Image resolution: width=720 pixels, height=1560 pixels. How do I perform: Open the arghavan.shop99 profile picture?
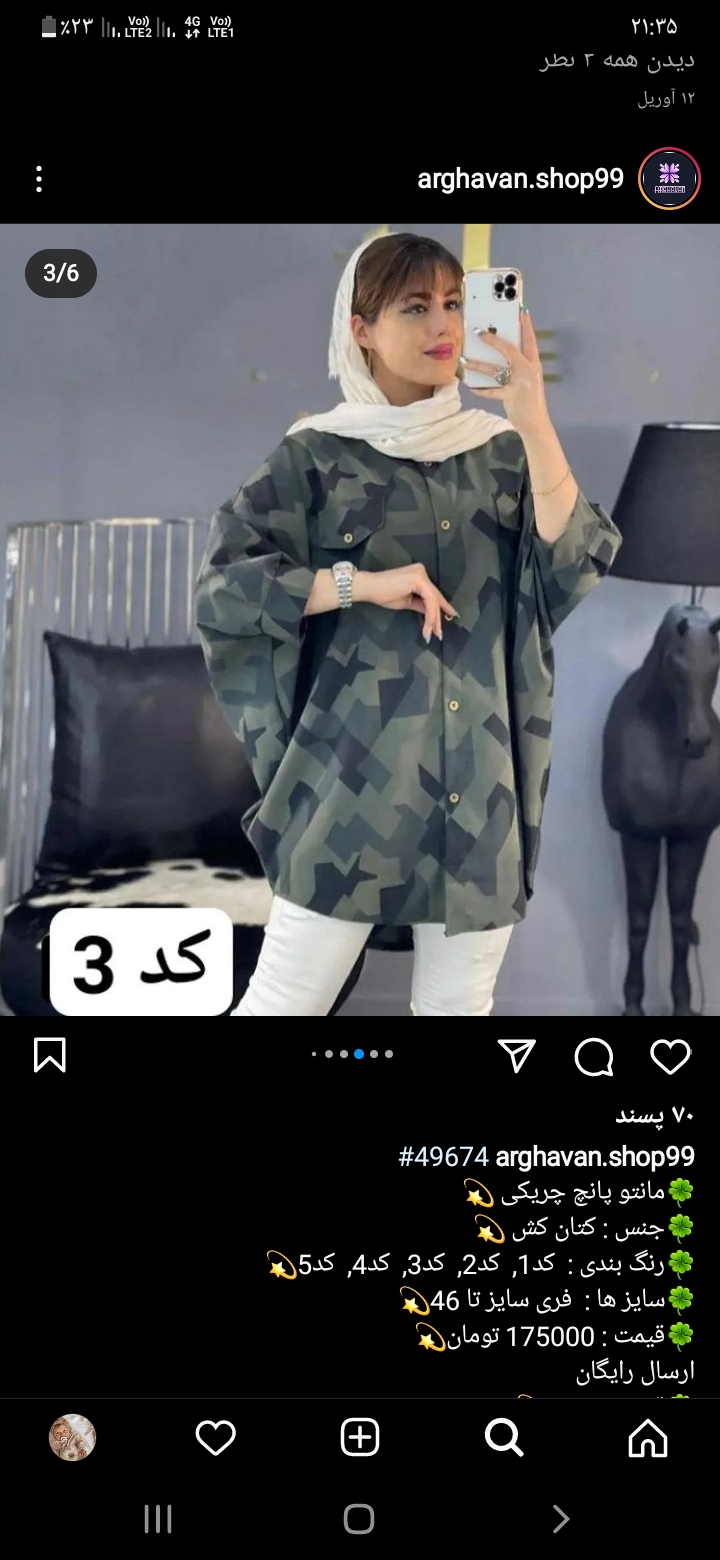point(669,179)
